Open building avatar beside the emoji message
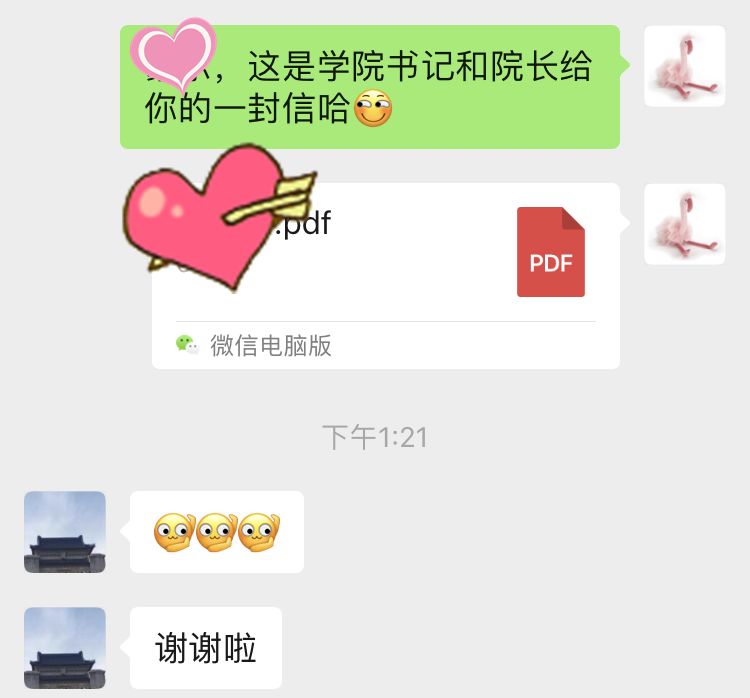 point(65,532)
